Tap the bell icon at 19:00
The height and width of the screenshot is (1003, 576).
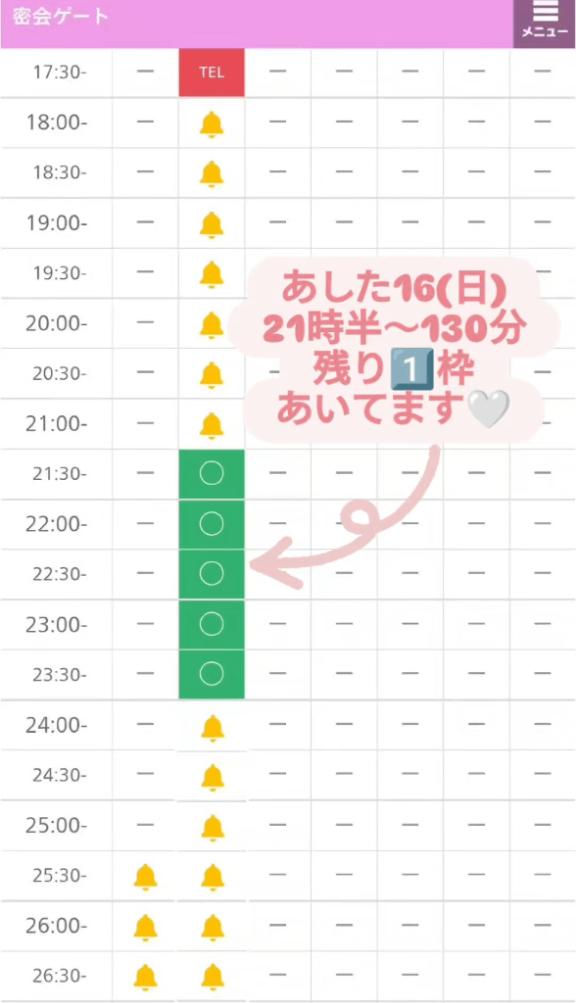(x=212, y=225)
